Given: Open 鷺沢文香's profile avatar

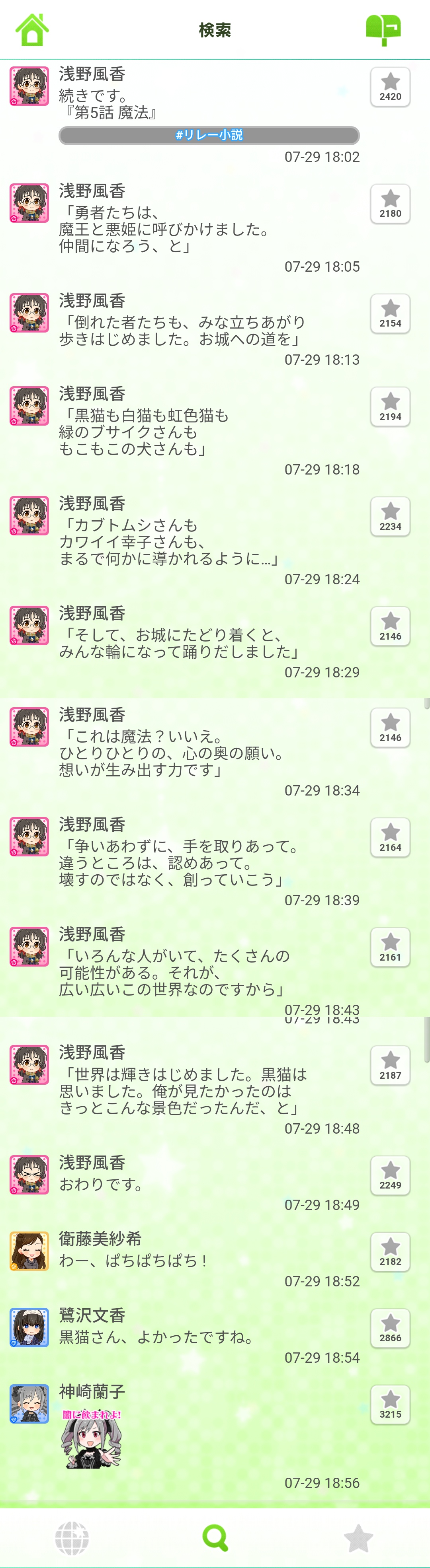Looking at the screenshot, I should pyautogui.click(x=29, y=1327).
